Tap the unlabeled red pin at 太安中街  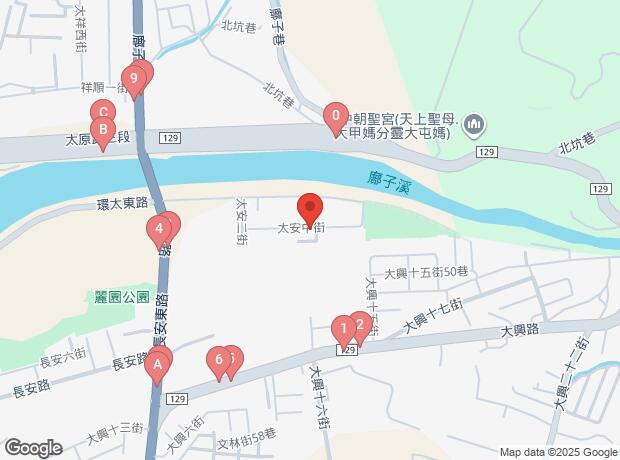tap(310, 210)
